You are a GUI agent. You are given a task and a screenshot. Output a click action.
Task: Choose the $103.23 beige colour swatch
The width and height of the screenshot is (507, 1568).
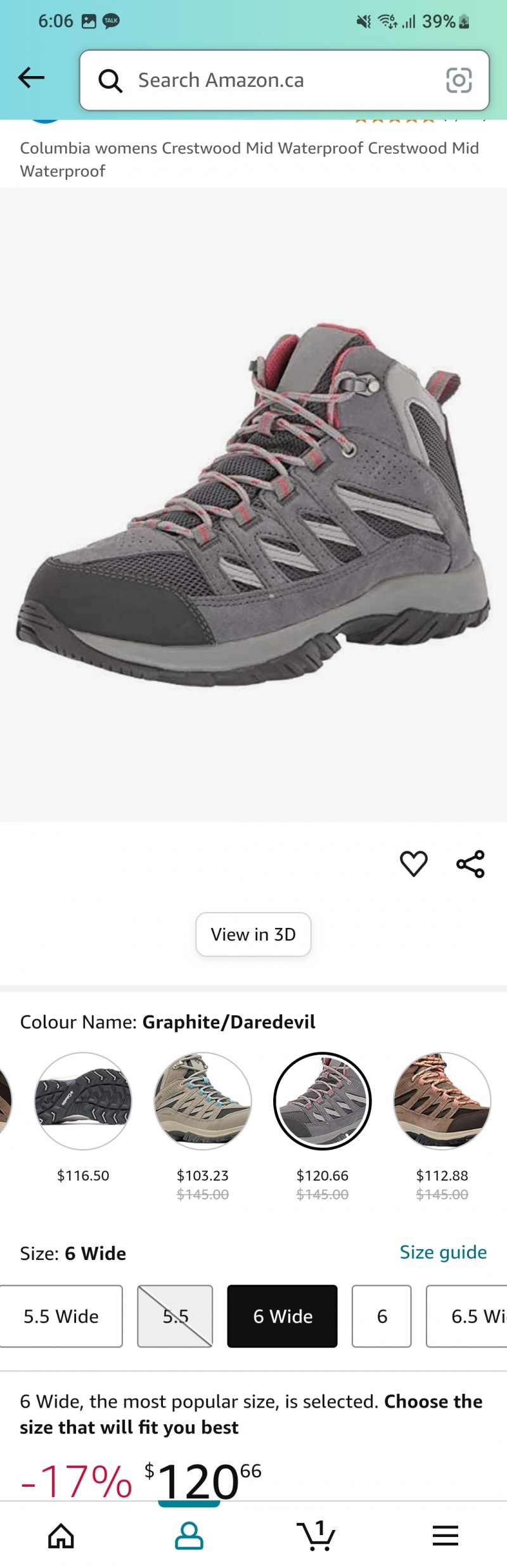203,1101
